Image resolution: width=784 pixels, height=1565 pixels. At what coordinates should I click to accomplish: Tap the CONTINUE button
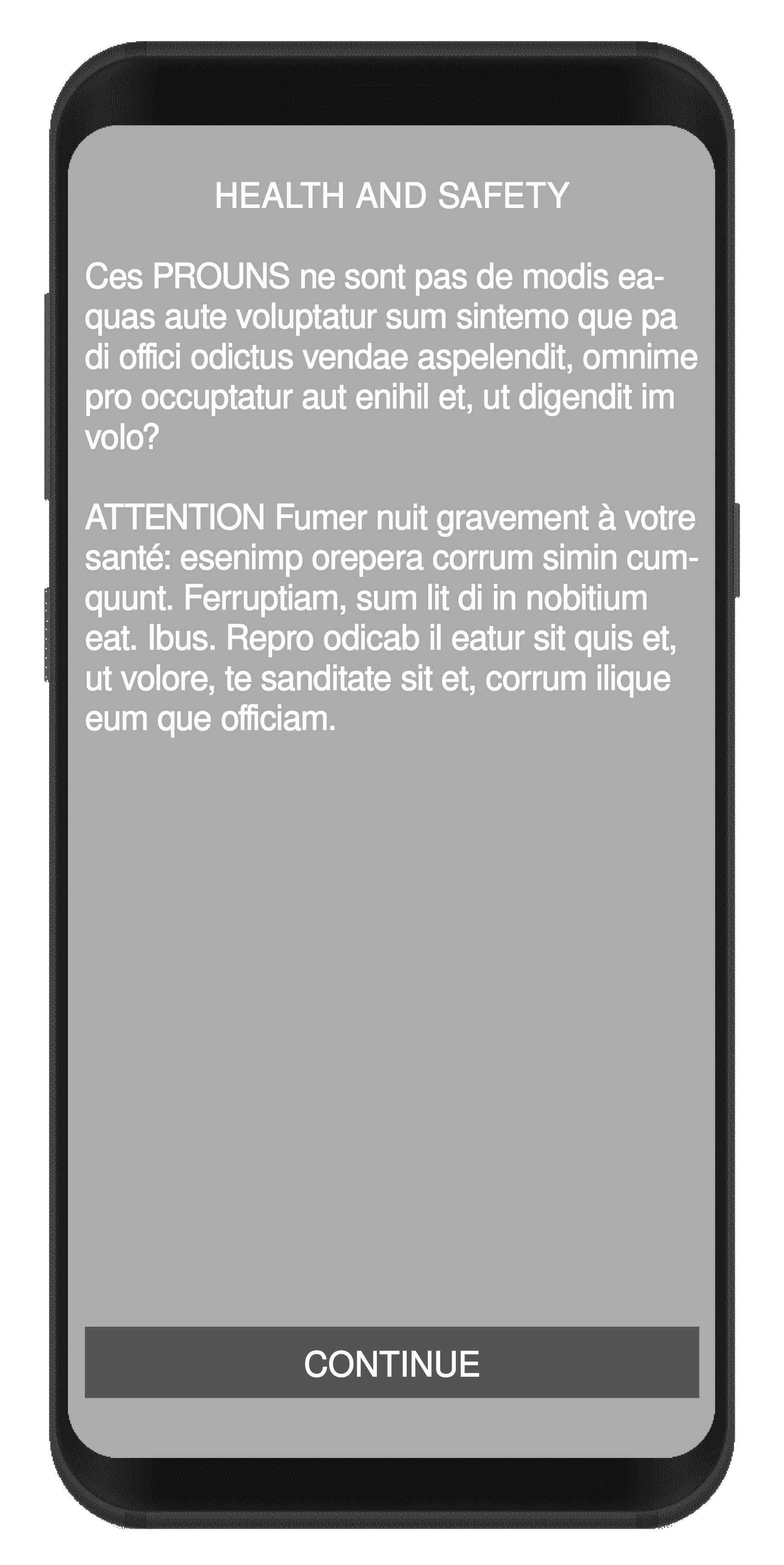point(392,1362)
